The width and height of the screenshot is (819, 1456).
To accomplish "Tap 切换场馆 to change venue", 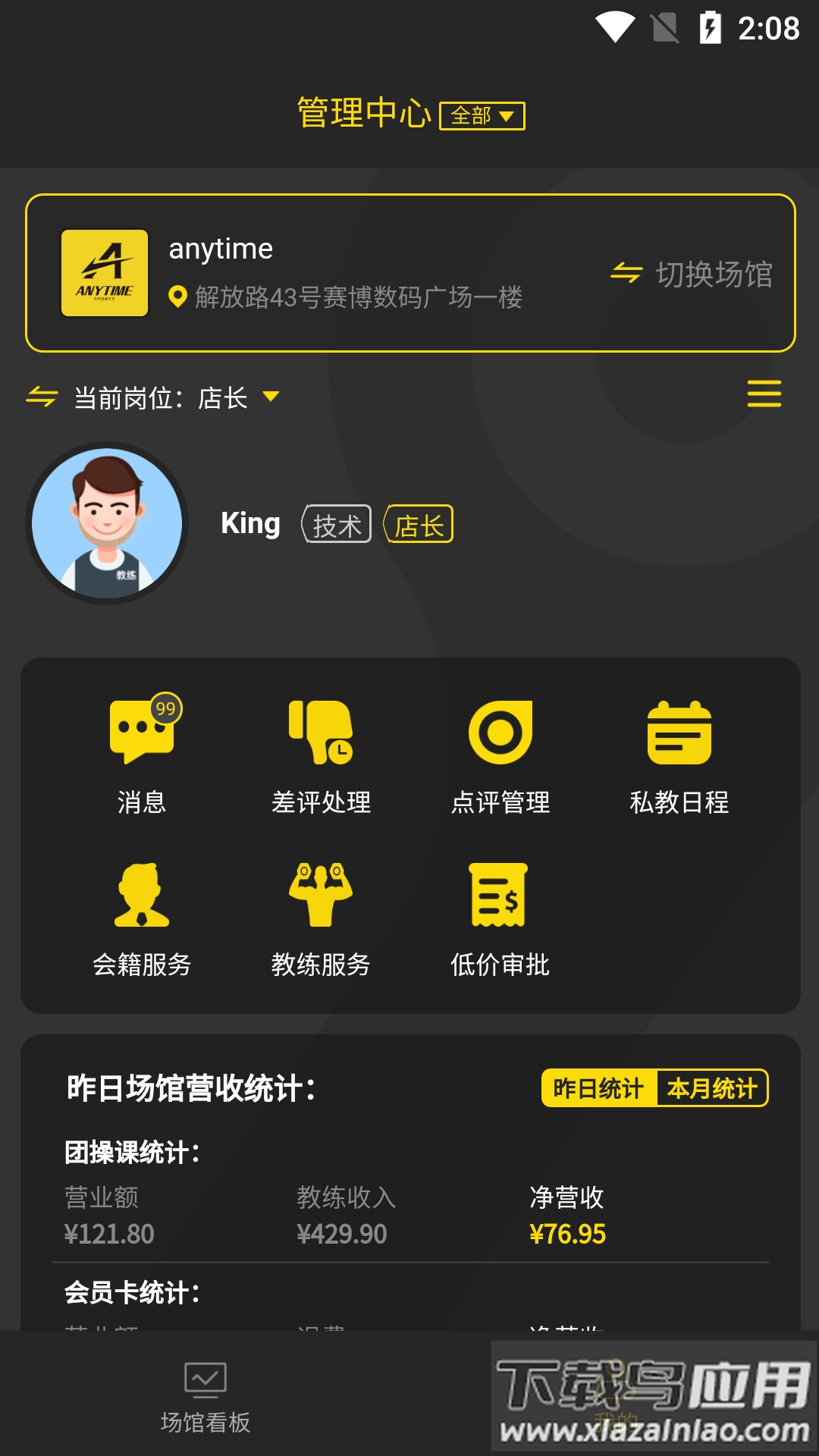I will pyautogui.click(x=714, y=275).
